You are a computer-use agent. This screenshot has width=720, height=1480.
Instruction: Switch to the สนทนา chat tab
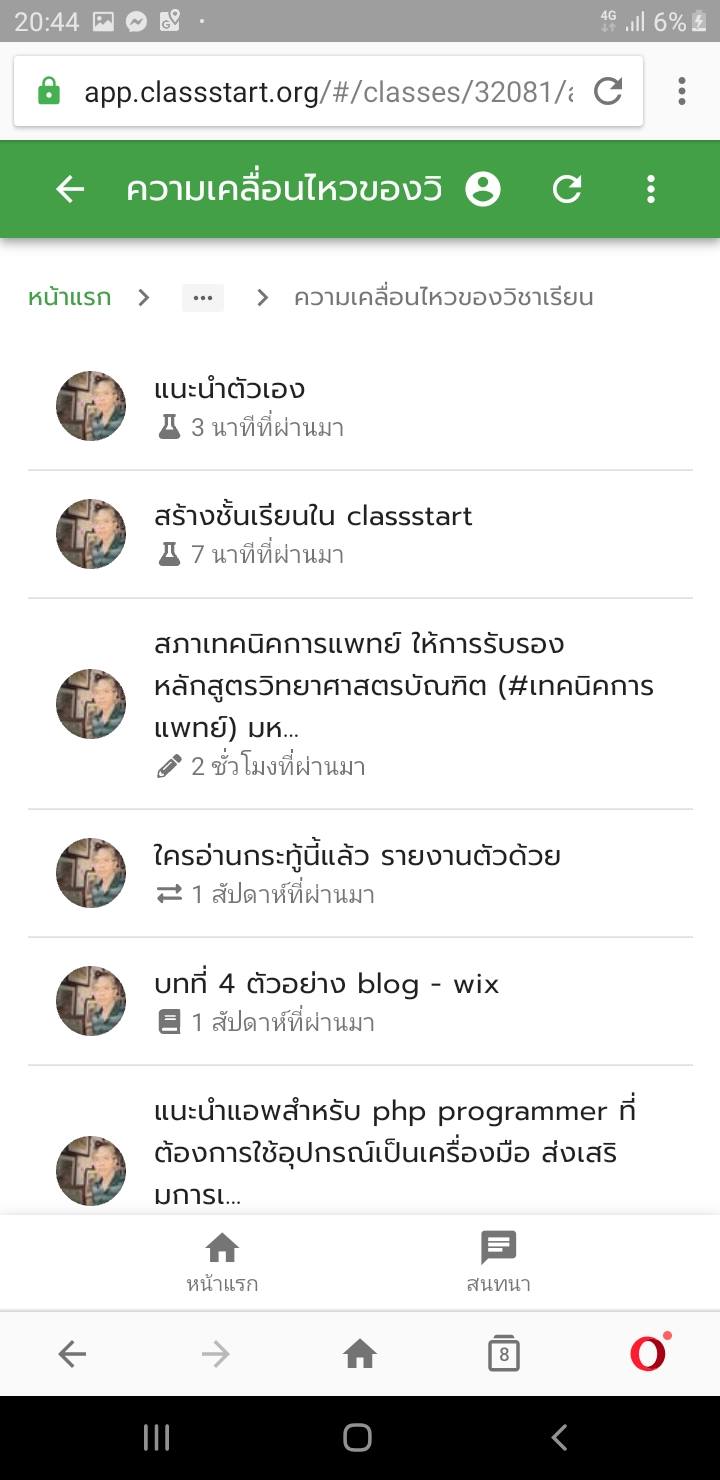coord(498,1262)
